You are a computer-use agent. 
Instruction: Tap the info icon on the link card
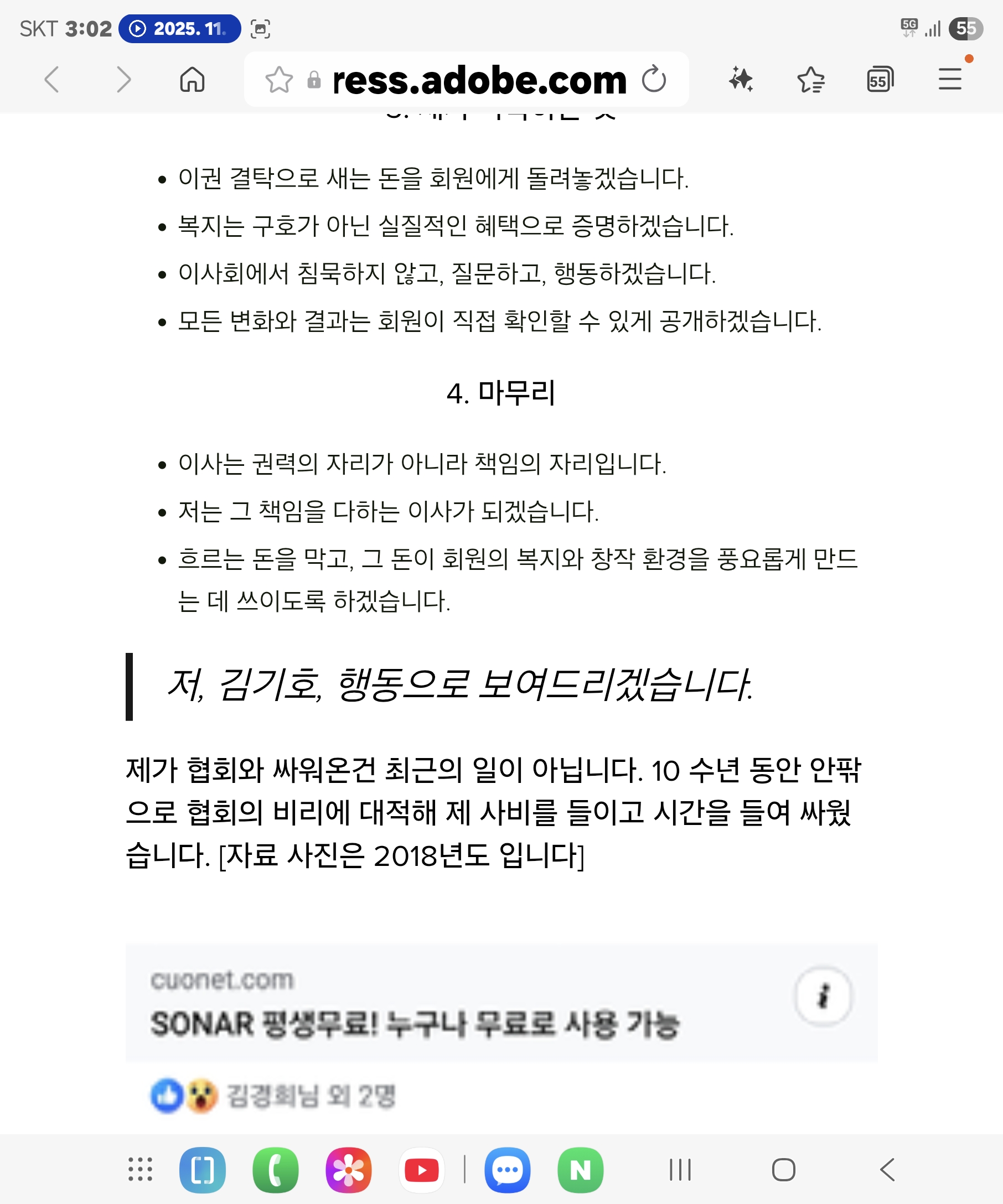click(823, 997)
